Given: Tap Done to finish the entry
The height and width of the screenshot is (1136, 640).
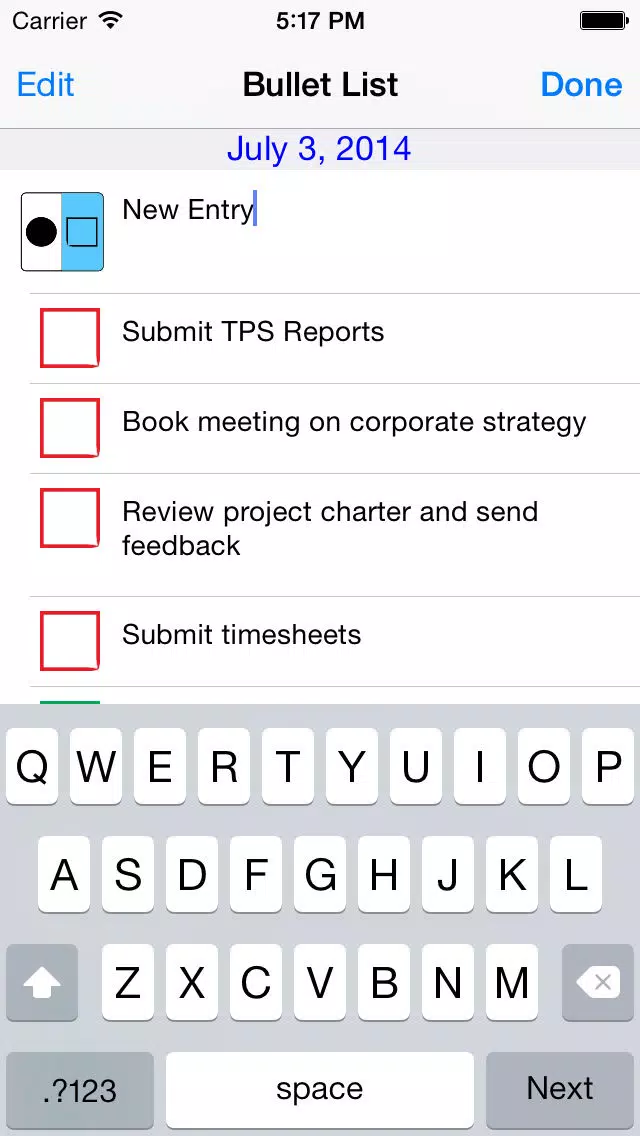Looking at the screenshot, I should click(x=581, y=85).
